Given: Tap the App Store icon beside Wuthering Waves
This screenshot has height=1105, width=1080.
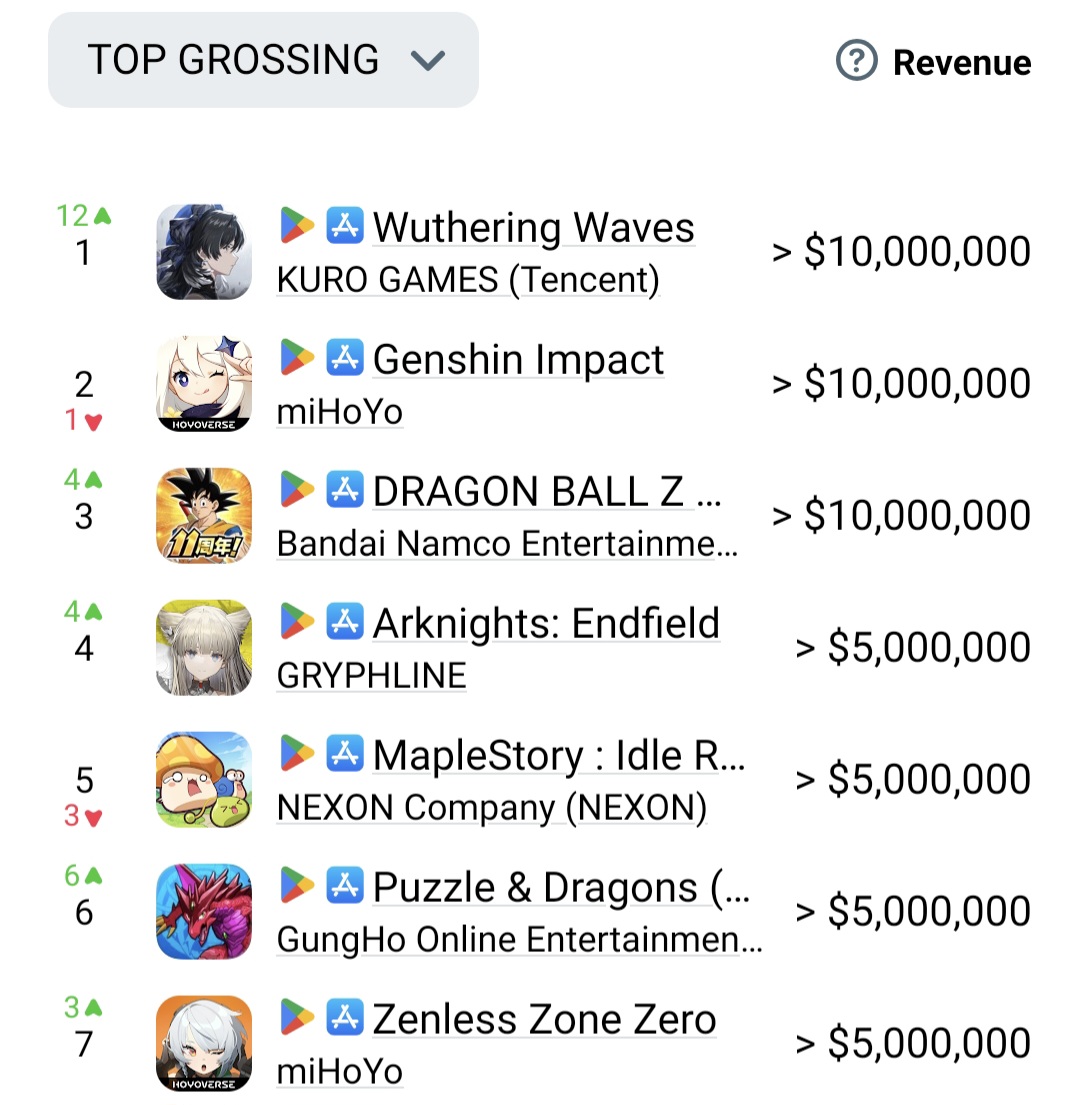Looking at the screenshot, I should (x=345, y=226).
